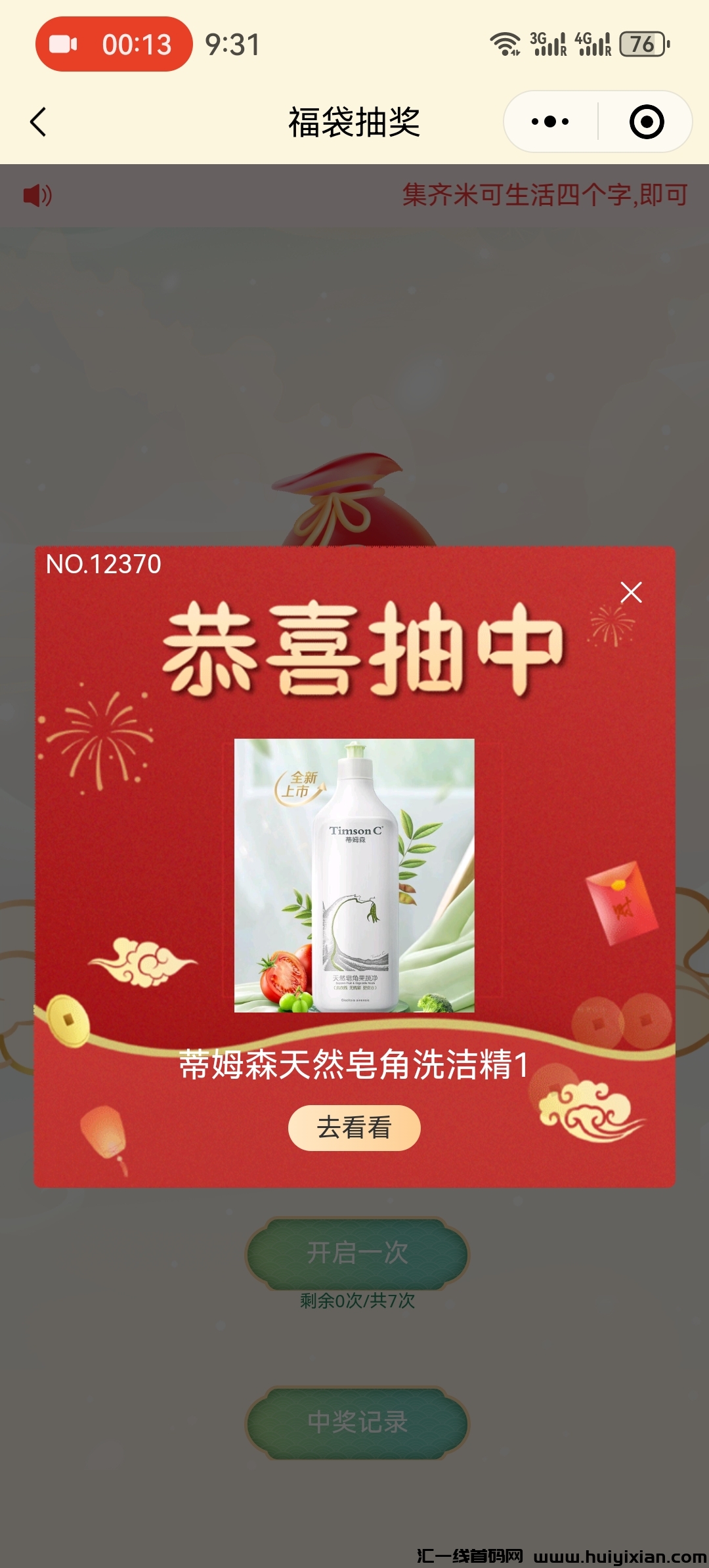Open the mini program more options menu
Screen dimensions: 709x1568
pyautogui.click(x=550, y=122)
